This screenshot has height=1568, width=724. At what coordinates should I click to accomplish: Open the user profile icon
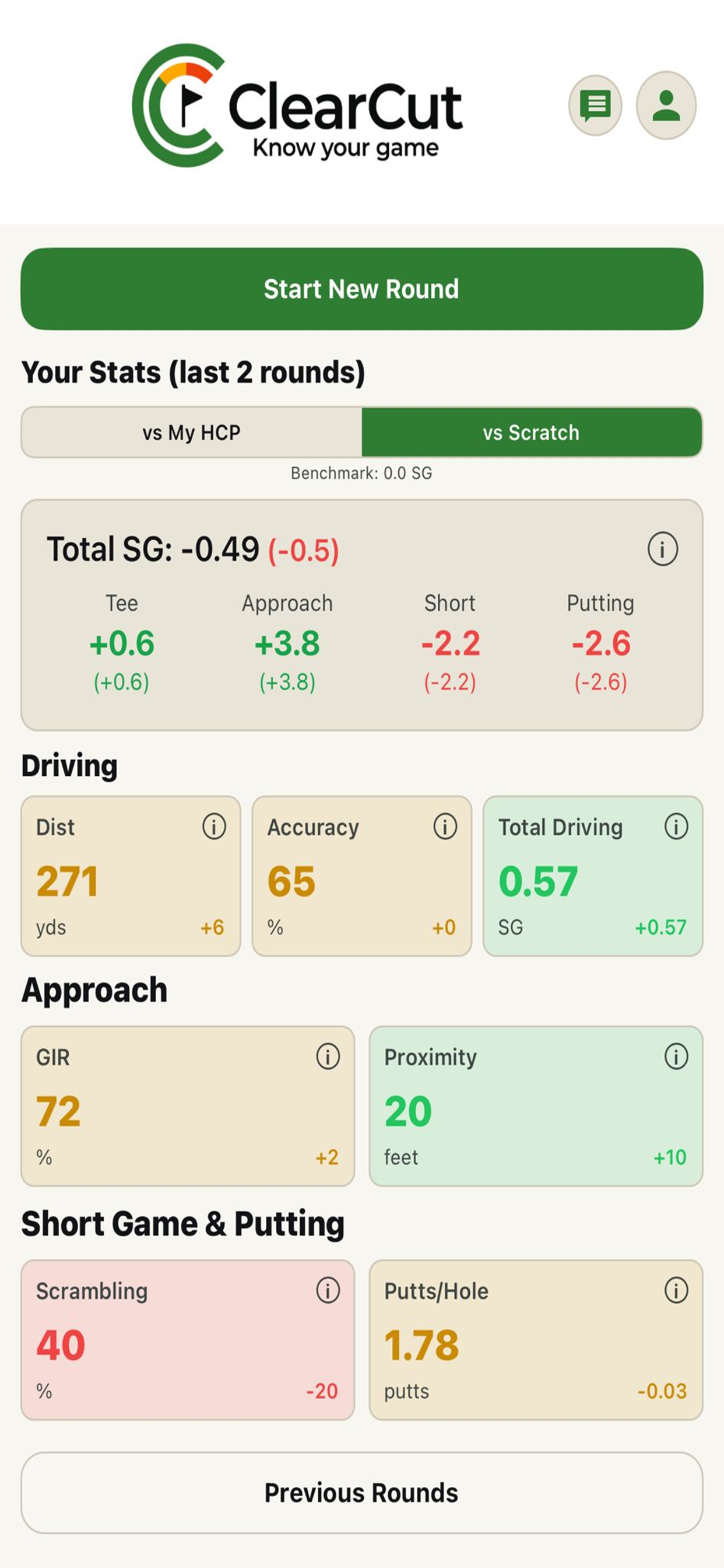(x=666, y=106)
